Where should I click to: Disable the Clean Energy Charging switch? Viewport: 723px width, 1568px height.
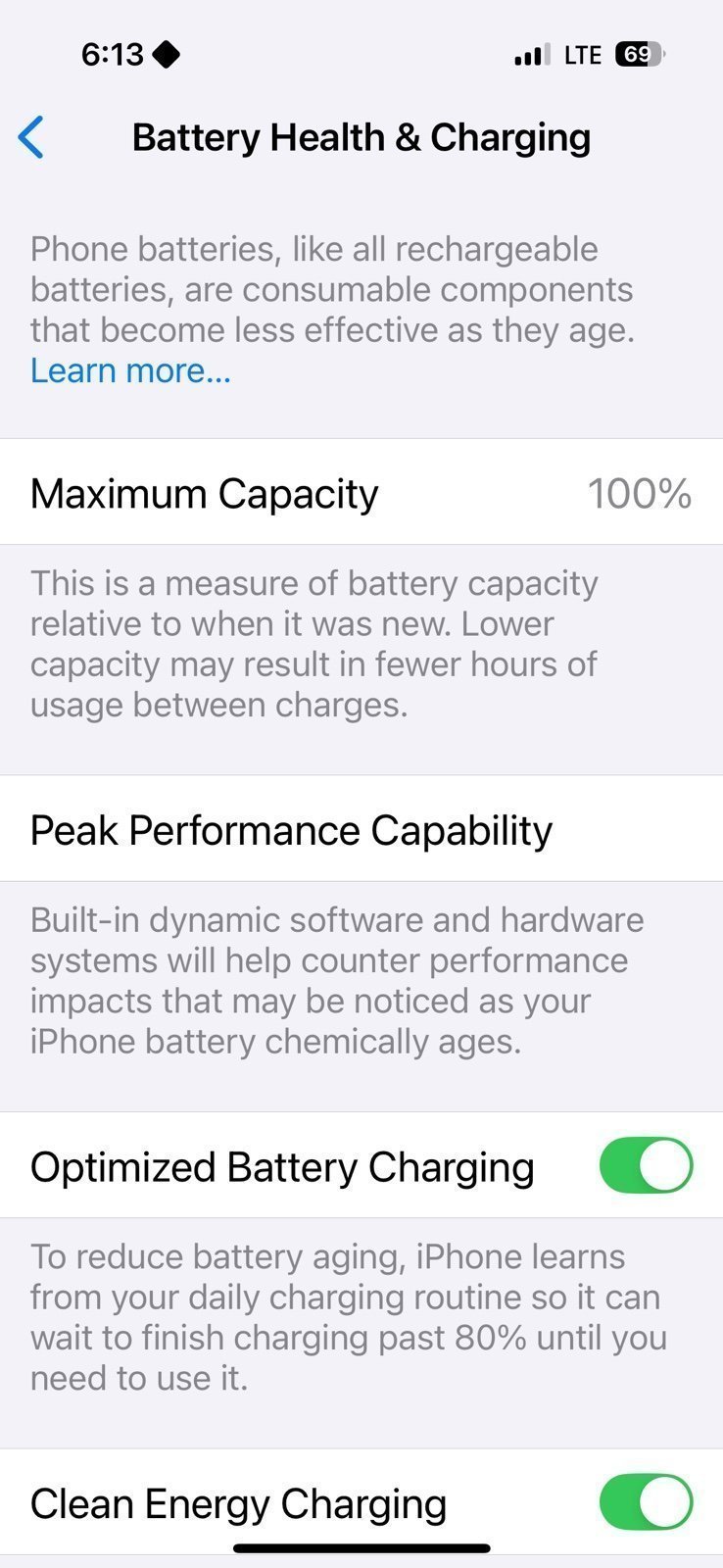pyautogui.click(x=646, y=1501)
